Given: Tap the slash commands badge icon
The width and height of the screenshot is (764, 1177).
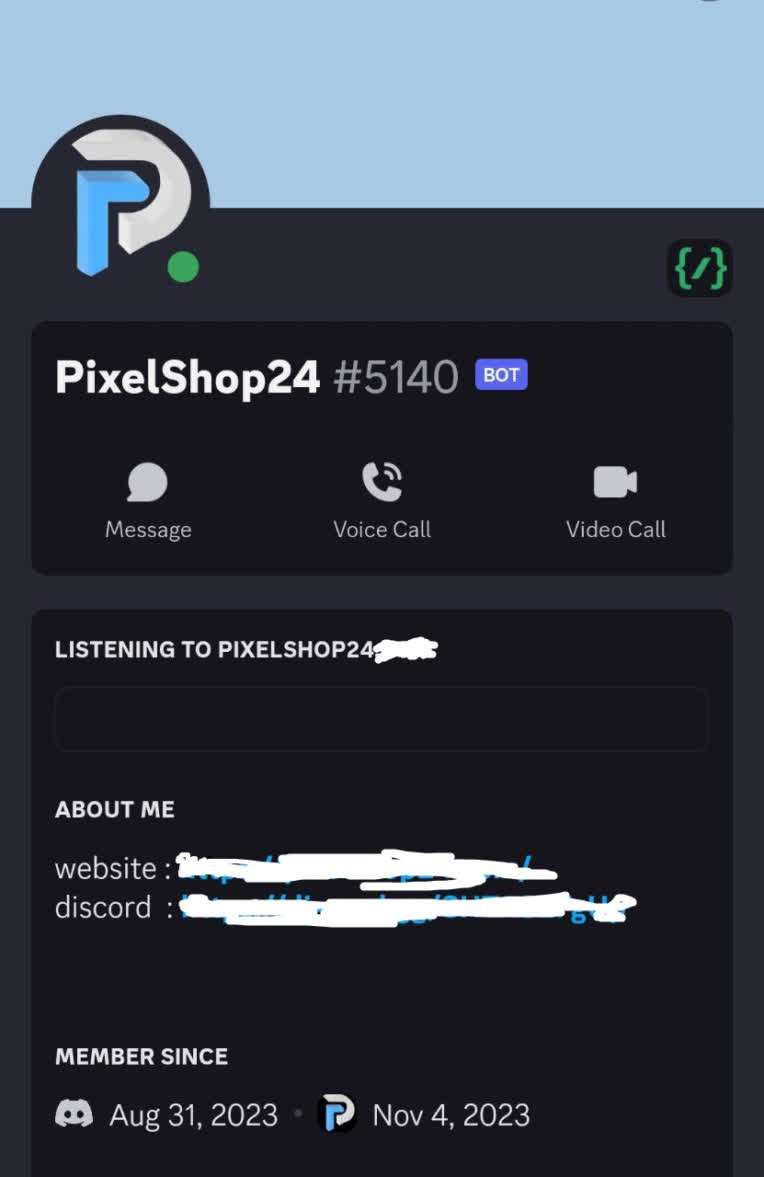Looking at the screenshot, I should 700,268.
